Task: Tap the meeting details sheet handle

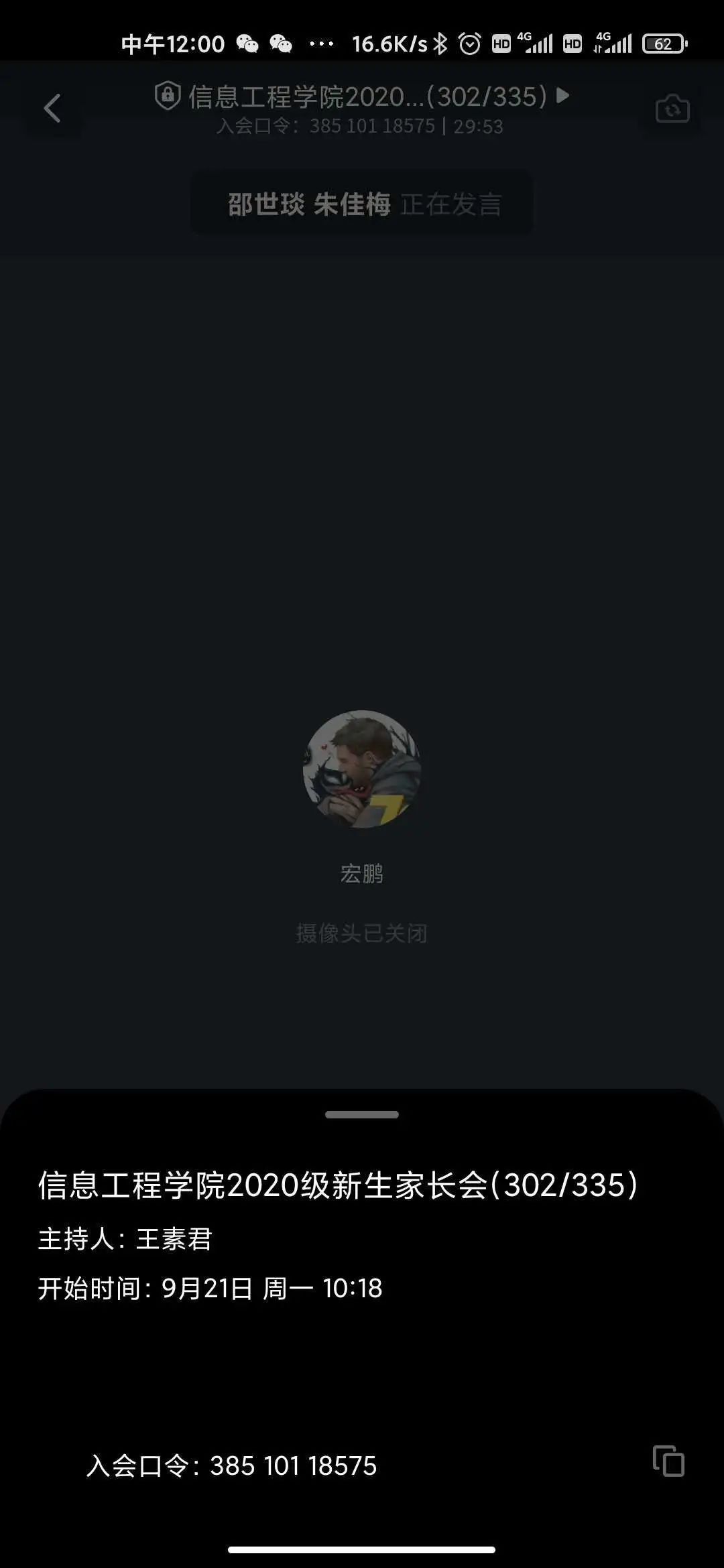Action: [362, 1114]
